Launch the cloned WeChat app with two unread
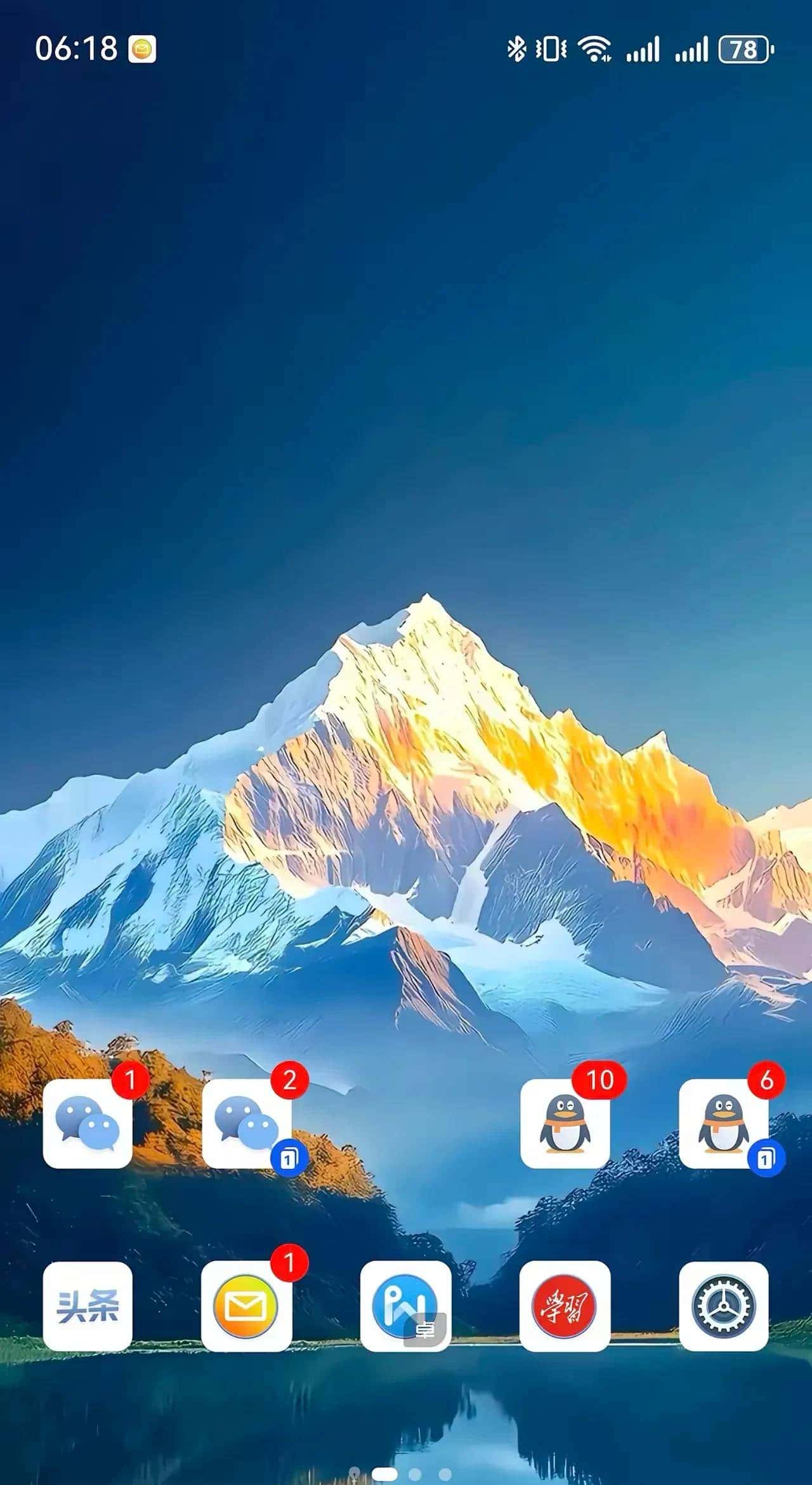 pos(247,1123)
